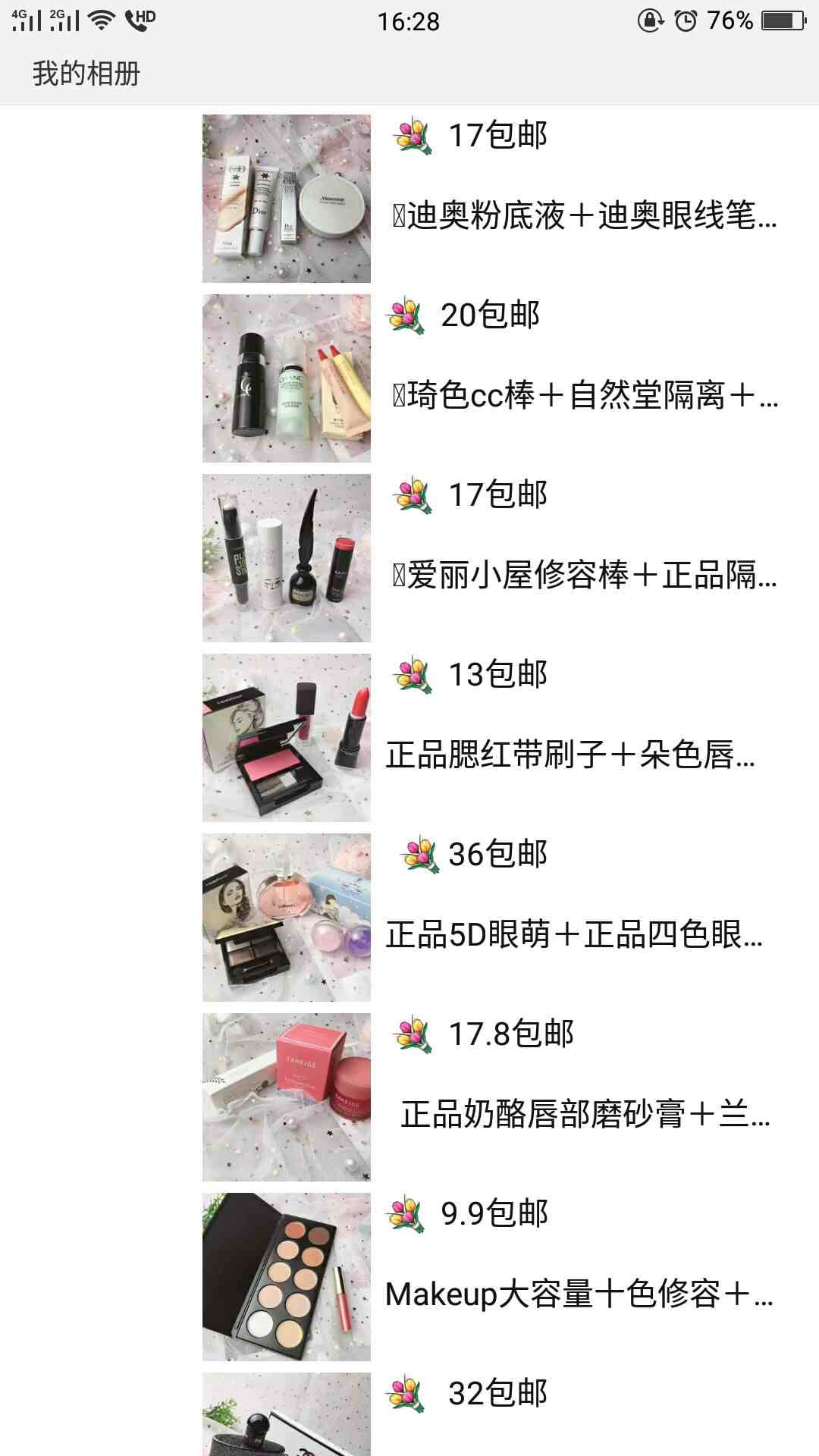
Task: Open the 36包邮 5D眼萌 post photo
Action: click(x=286, y=918)
